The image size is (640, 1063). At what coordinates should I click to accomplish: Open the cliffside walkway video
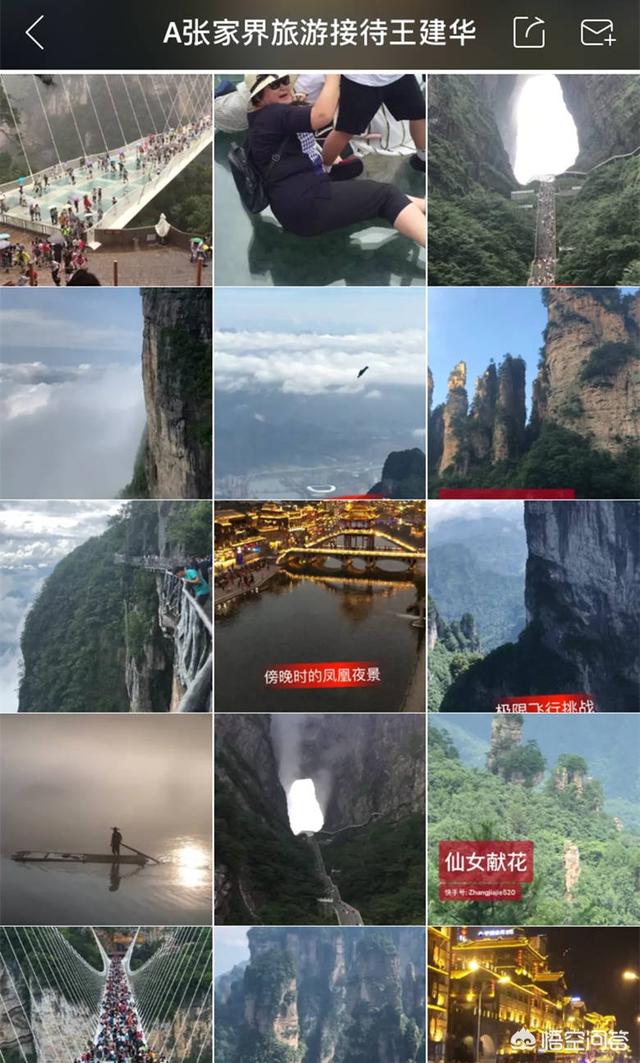tap(106, 606)
